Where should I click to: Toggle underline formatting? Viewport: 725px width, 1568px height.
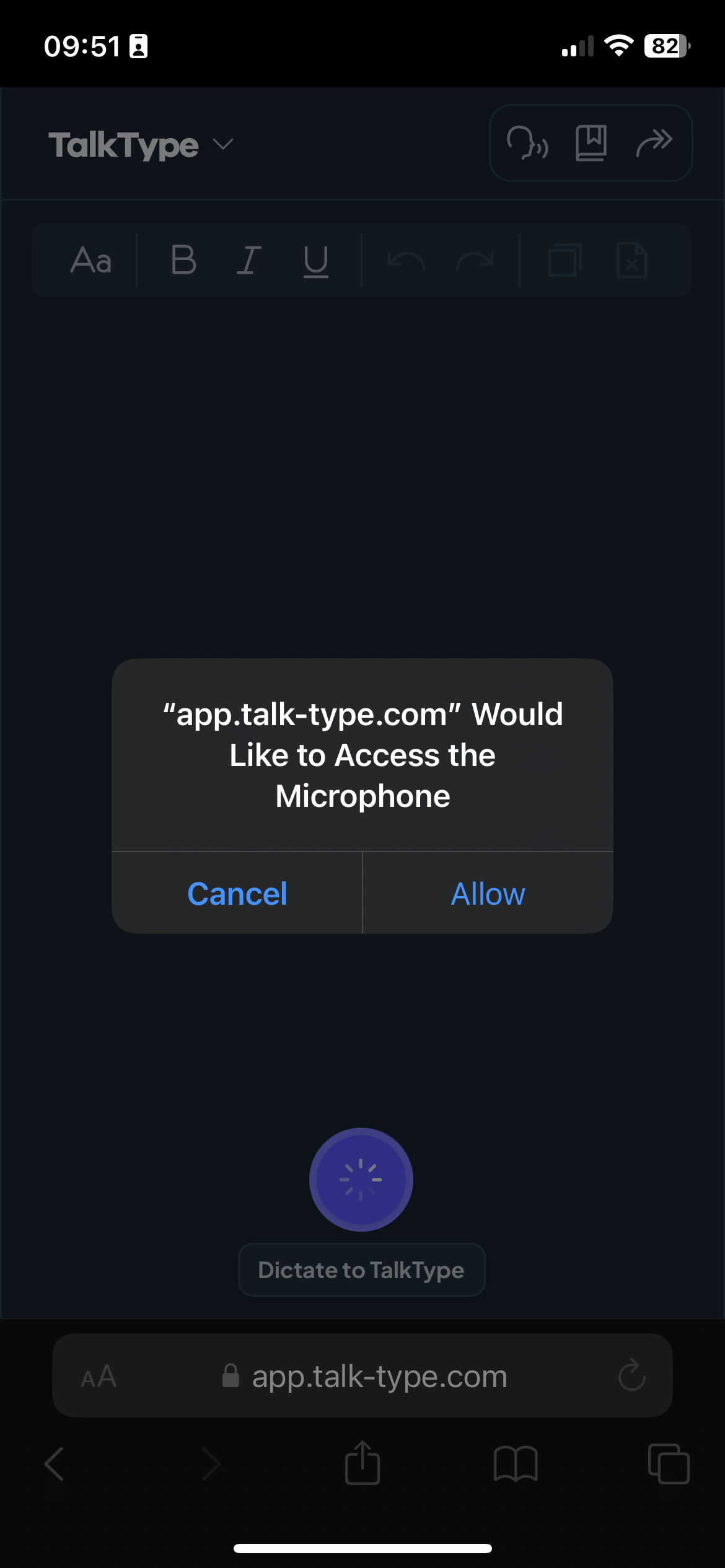point(315,261)
